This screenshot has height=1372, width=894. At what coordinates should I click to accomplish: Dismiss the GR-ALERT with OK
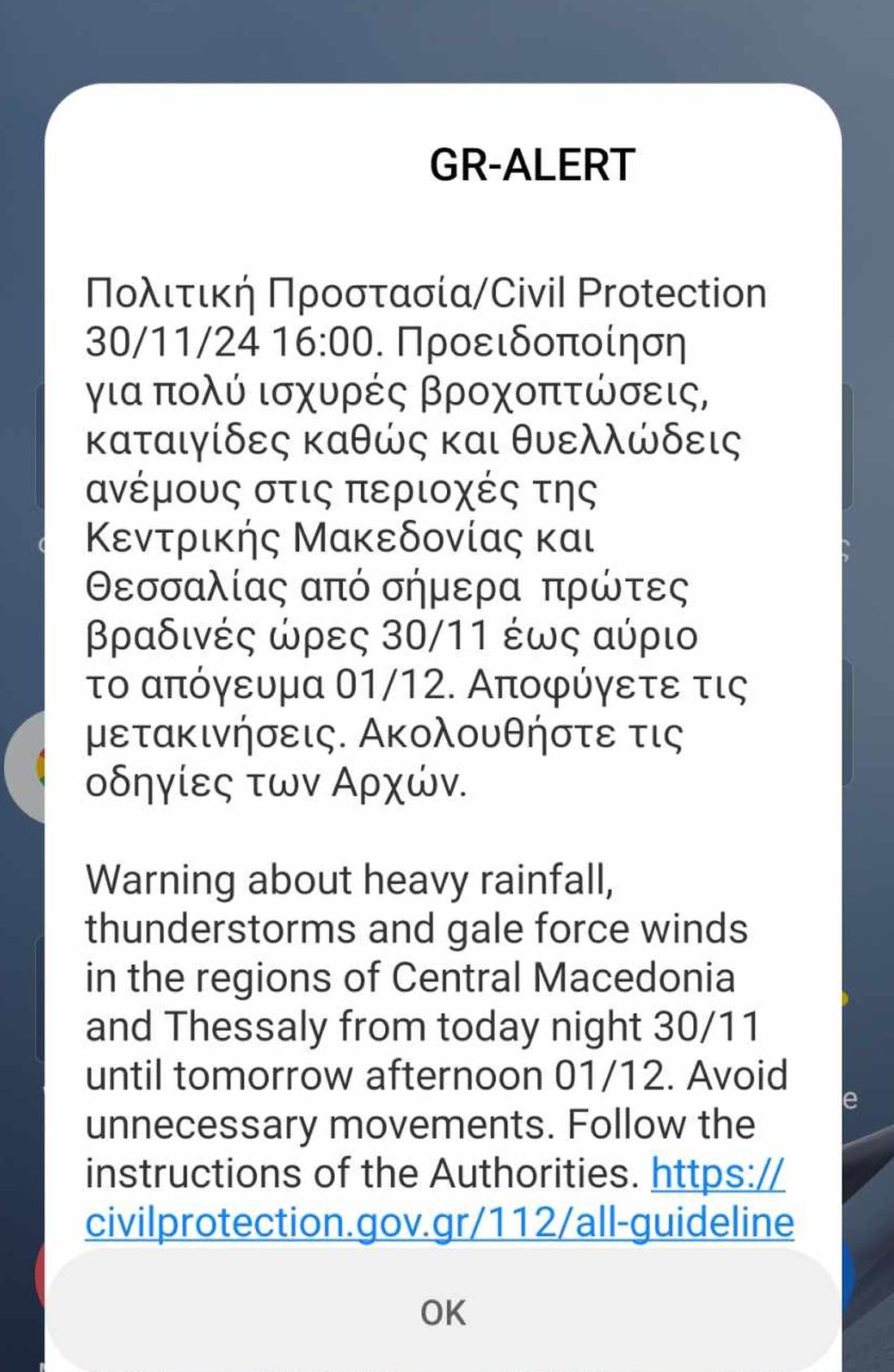(x=443, y=1313)
